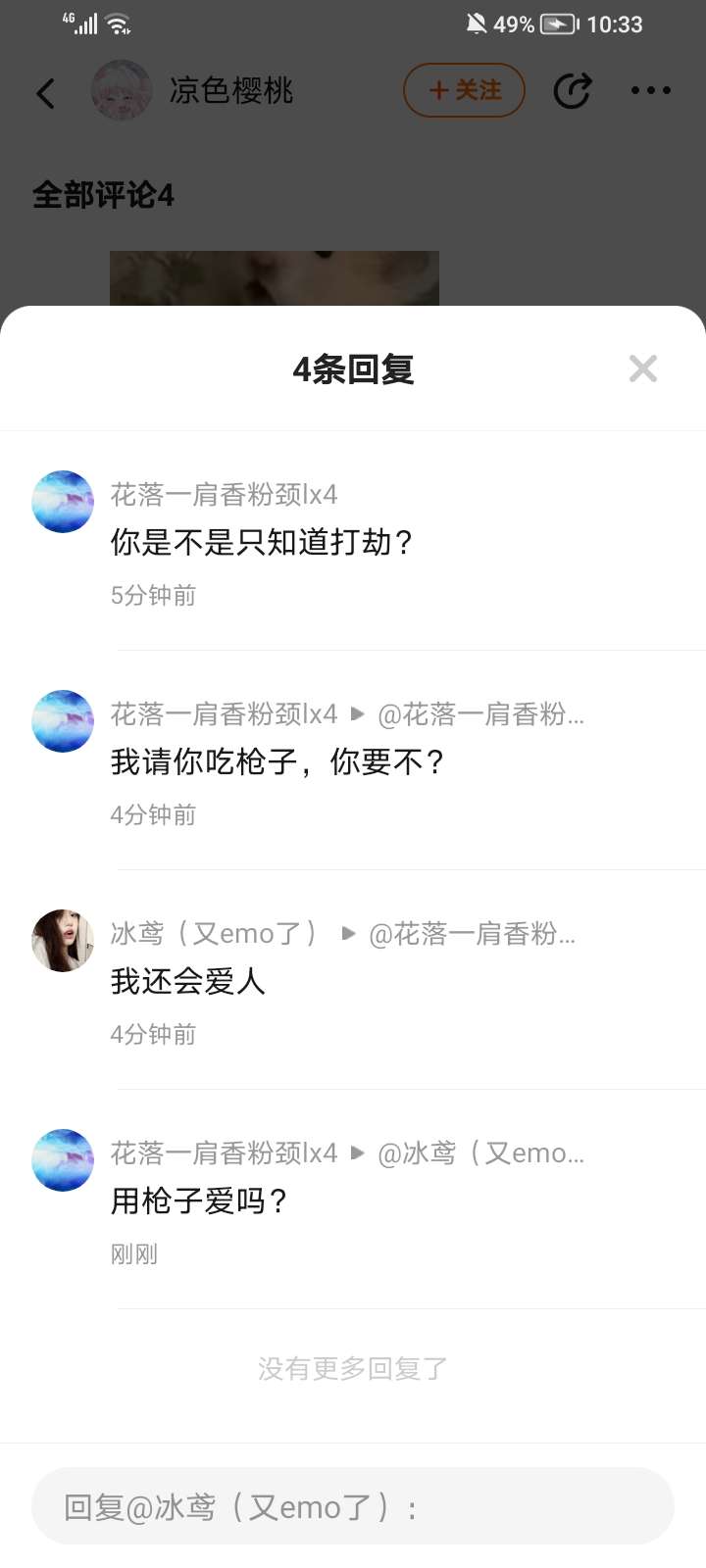The height and width of the screenshot is (1568, 706).
Task: Share this post via the share icon
Action: click(x=572, y=91)
